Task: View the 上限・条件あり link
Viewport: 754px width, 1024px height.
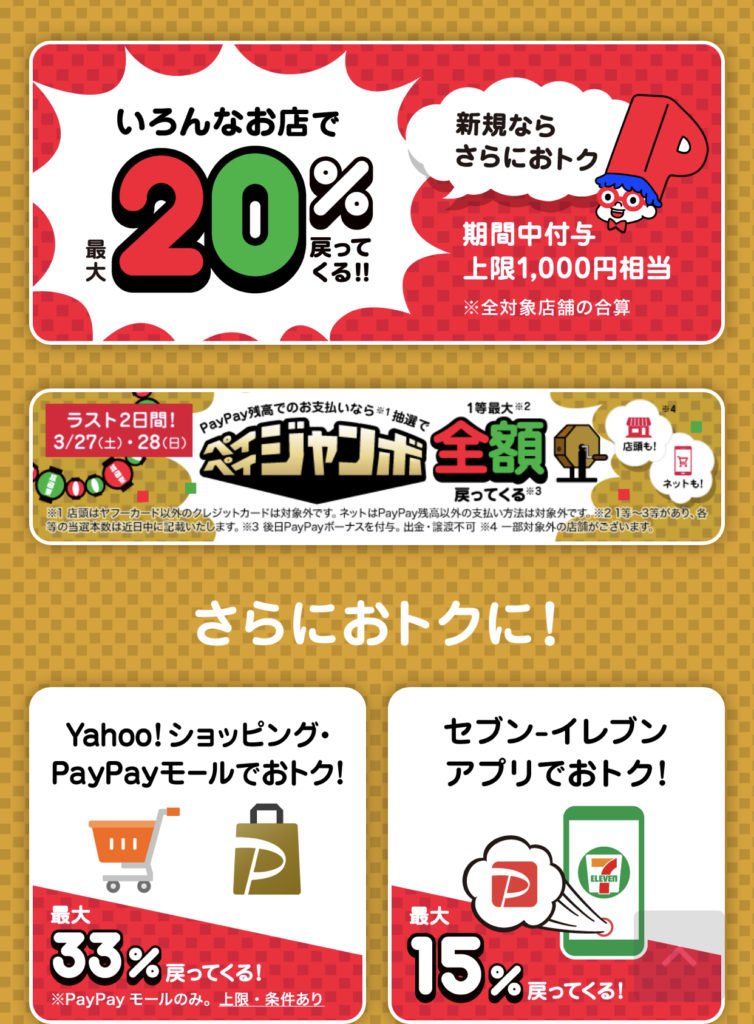Action: click(271, 1000)
